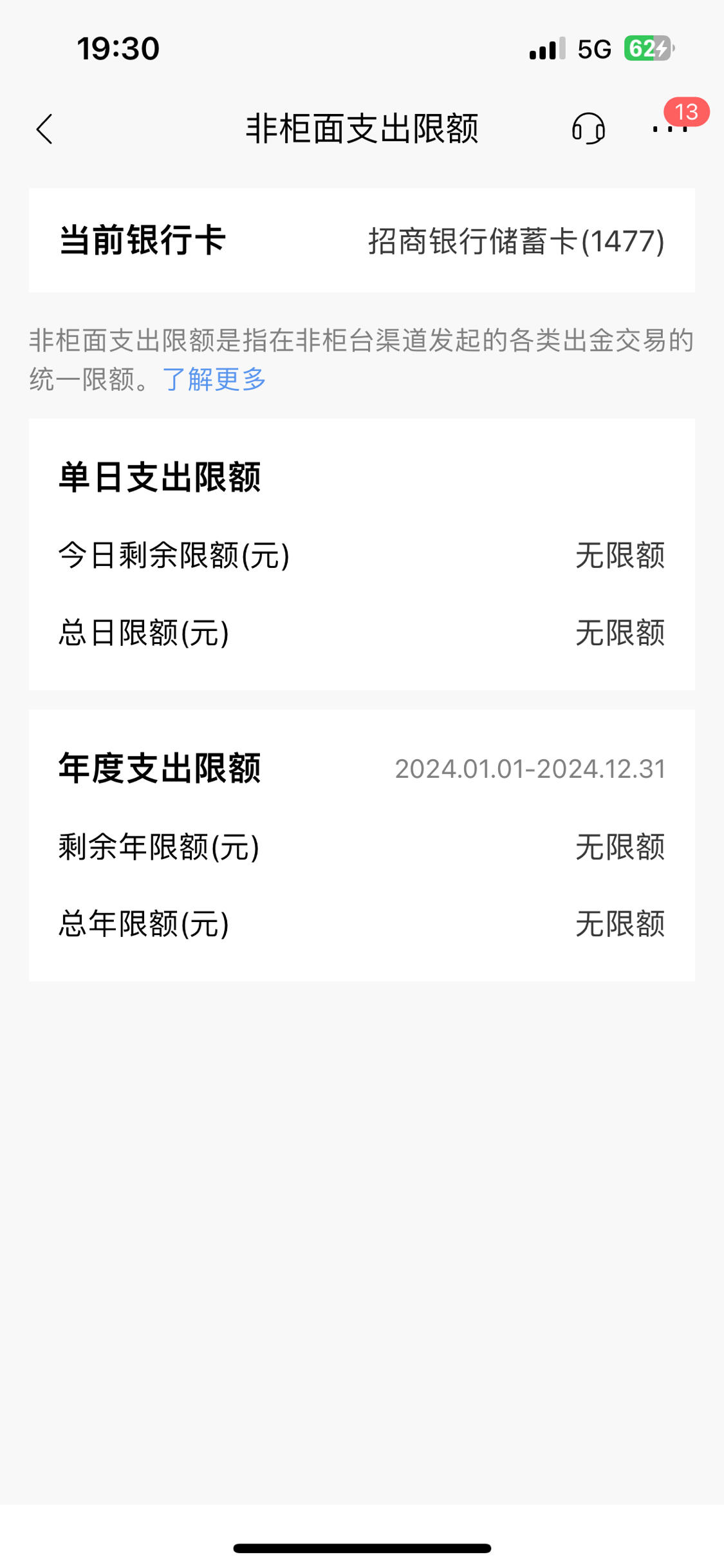Go back using the back arrow
Screen dimensions: 724x1568
[x=44, y=129]
